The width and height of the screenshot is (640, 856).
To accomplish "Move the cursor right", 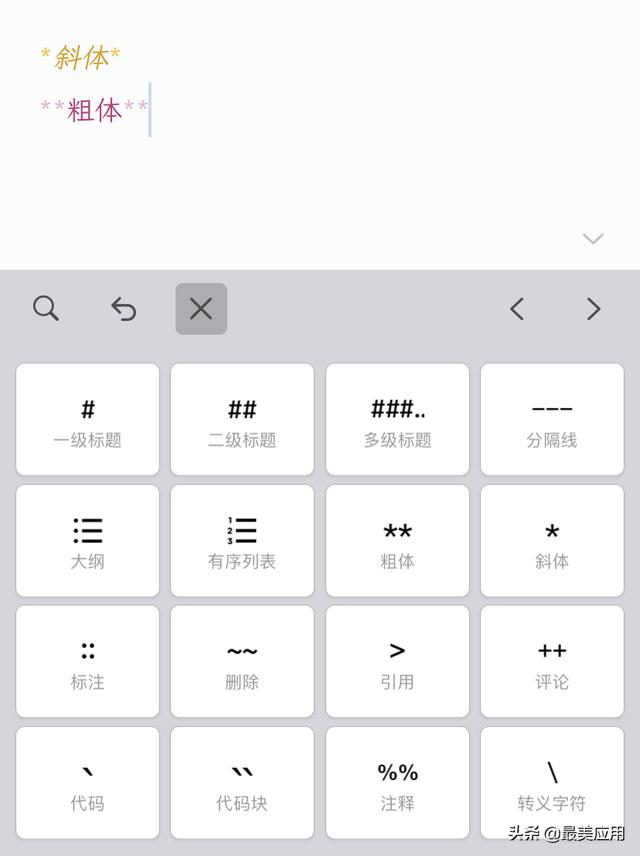I will [594, 309].
